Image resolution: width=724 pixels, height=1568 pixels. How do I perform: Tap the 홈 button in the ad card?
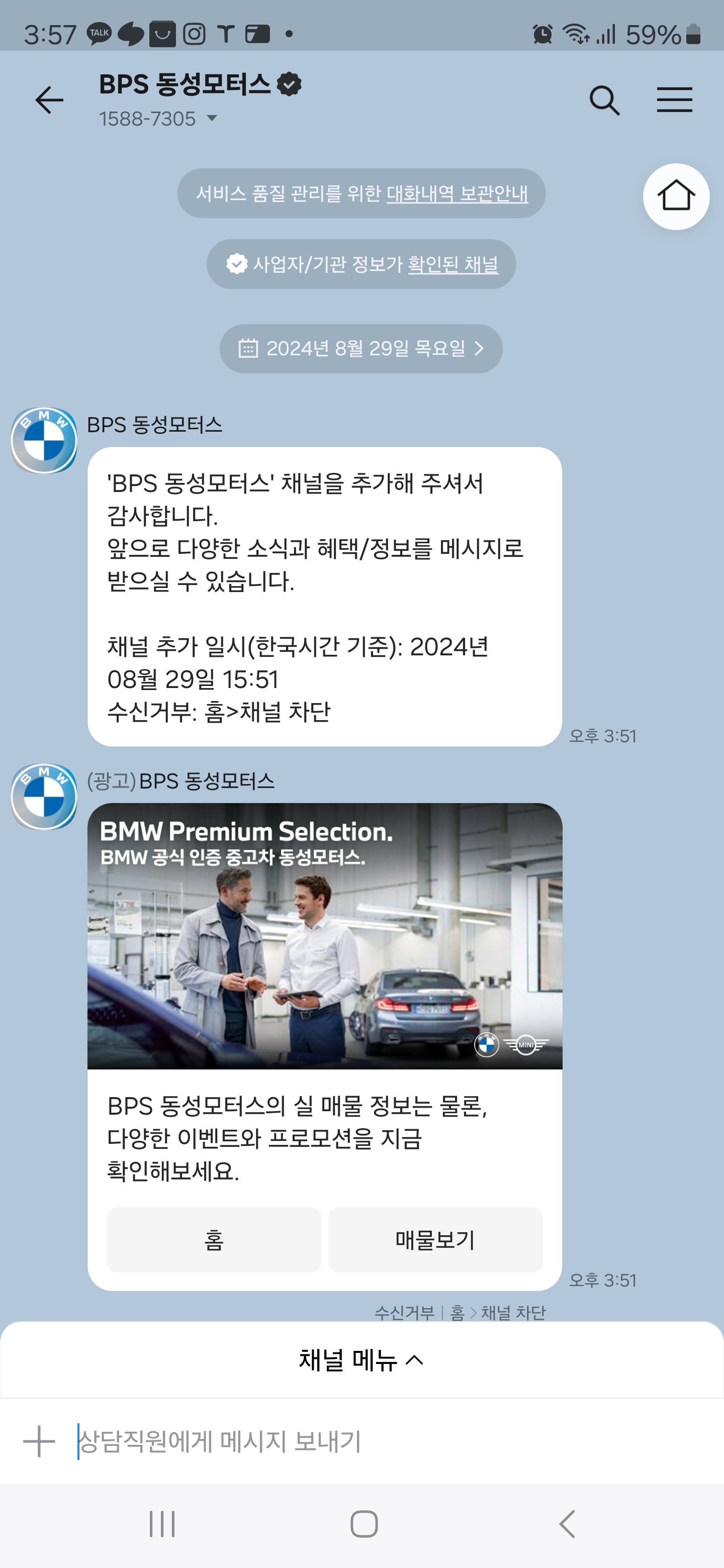coord(214,1240)
